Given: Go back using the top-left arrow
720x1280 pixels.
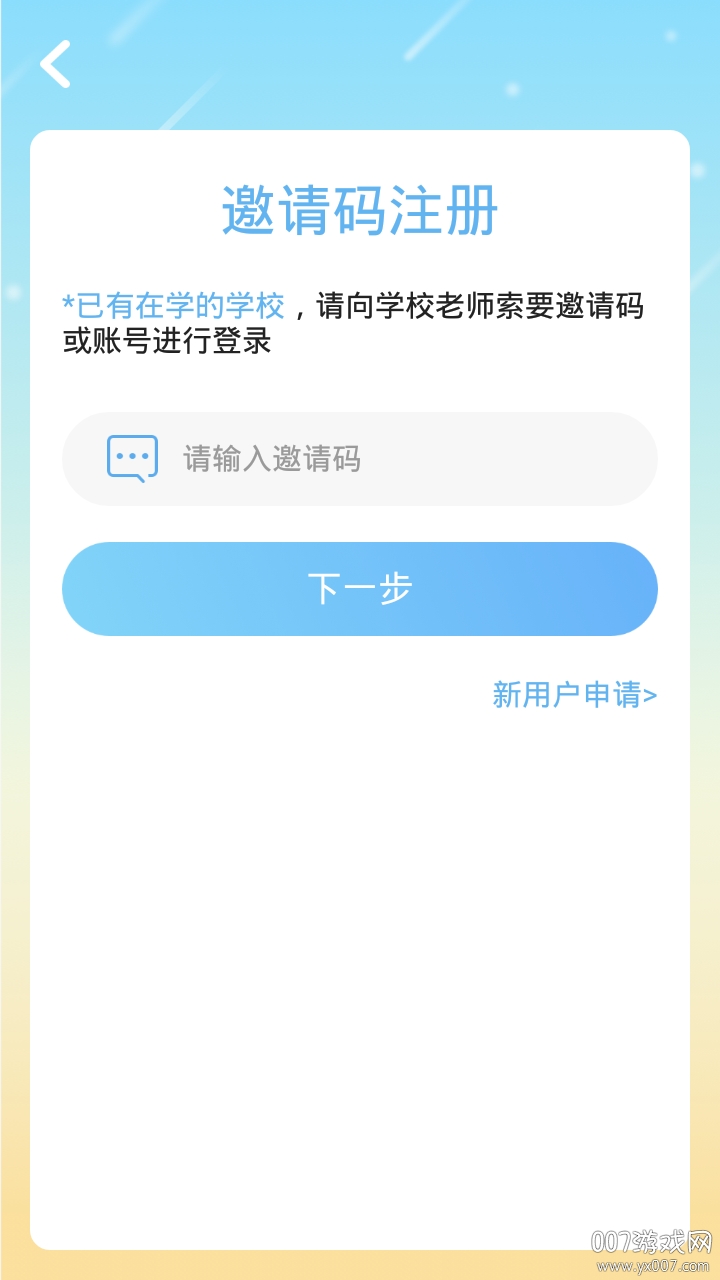Looking at the screenshot, I should coord(56,64).
